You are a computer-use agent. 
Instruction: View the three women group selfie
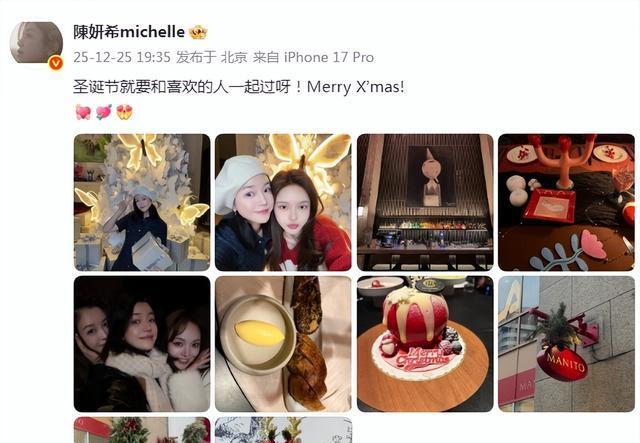[142, 344]
